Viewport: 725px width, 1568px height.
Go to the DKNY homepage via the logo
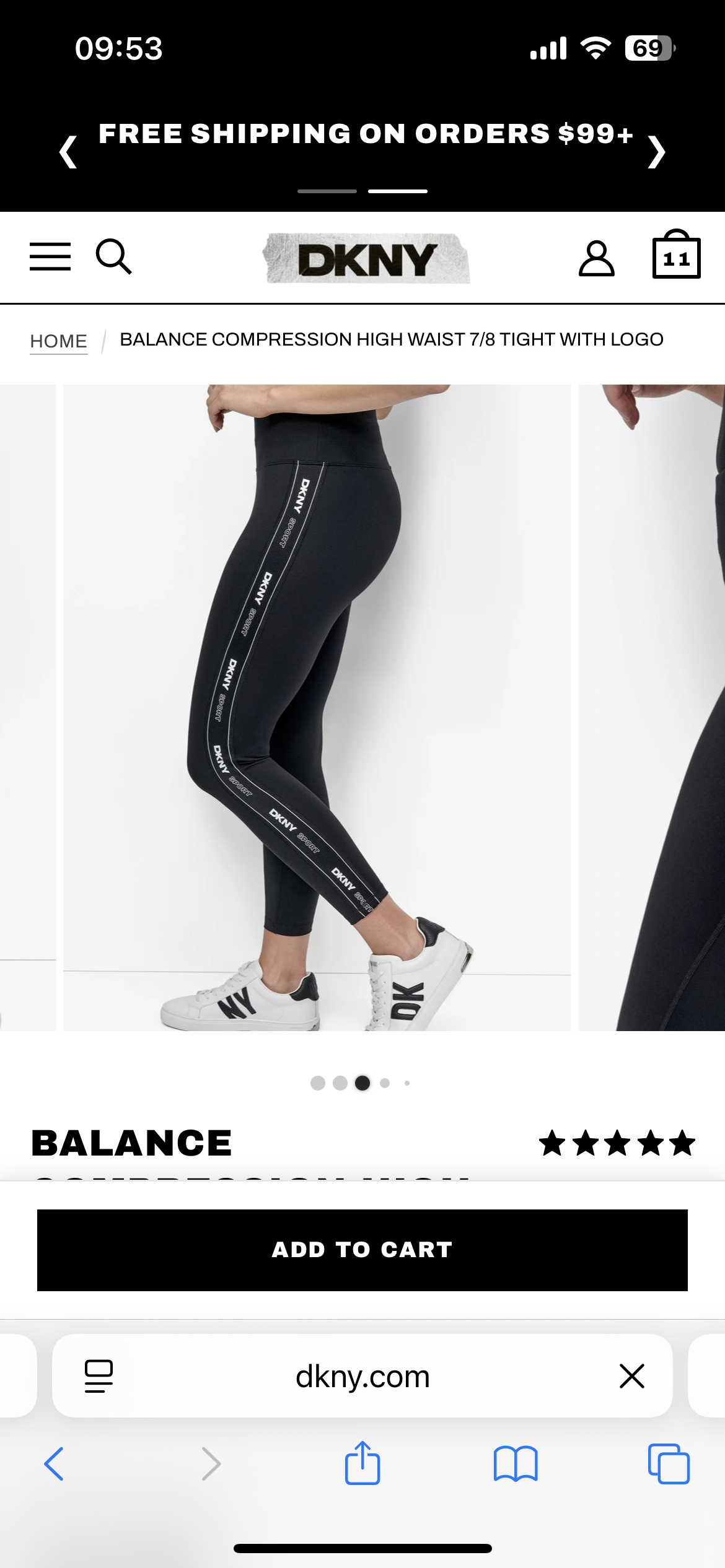click(x=367, y=259)
